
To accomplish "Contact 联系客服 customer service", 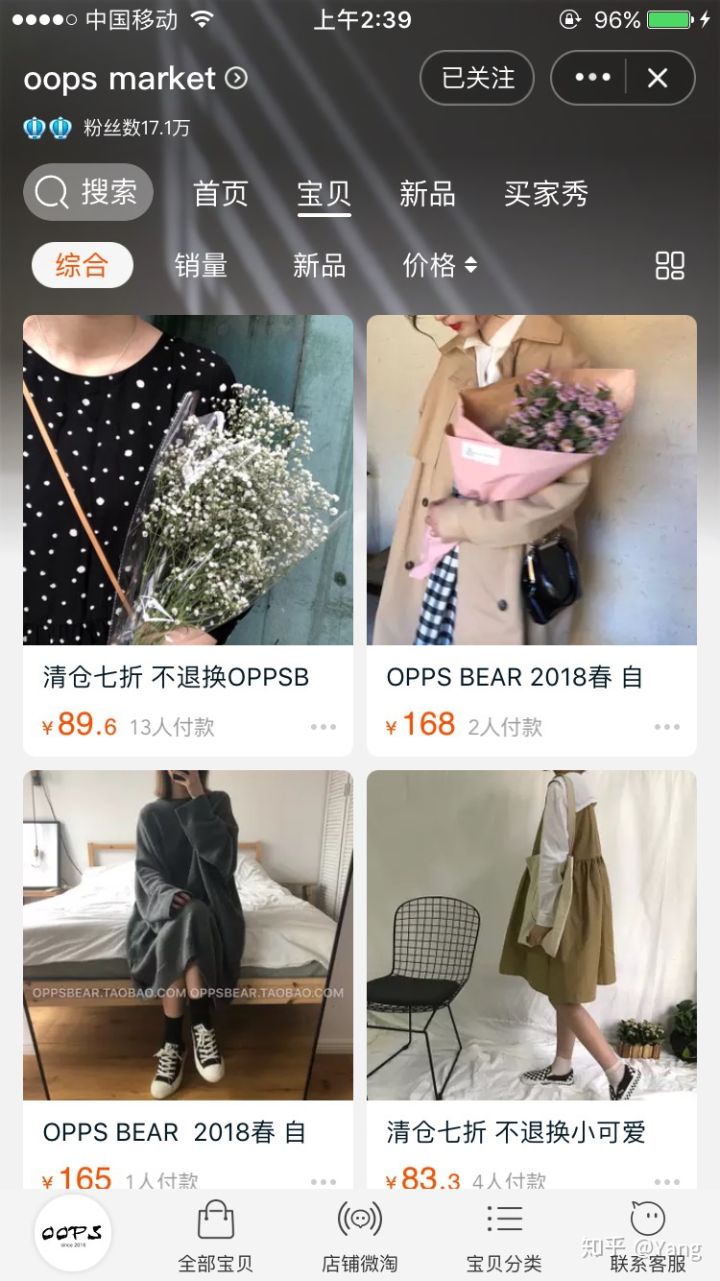I will (x=648, y=1237).
